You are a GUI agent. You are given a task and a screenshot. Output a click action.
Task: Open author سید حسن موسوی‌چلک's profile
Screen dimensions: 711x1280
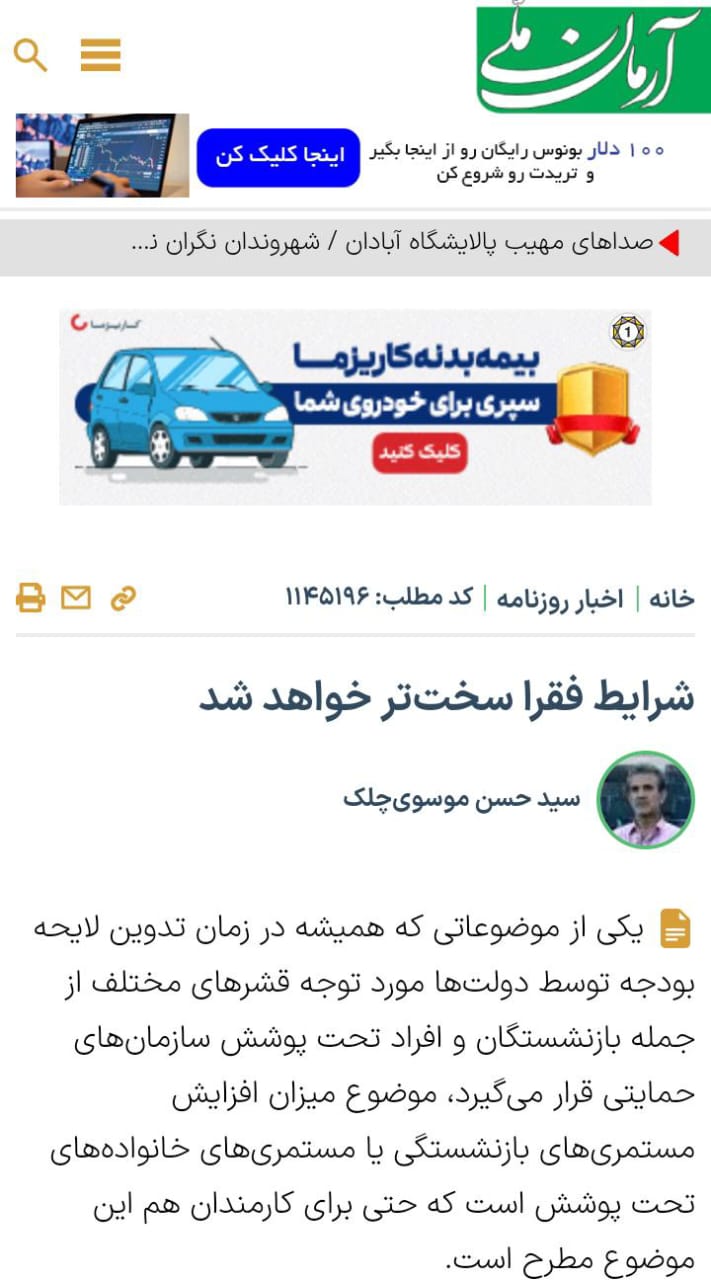[x=461, y=799]
